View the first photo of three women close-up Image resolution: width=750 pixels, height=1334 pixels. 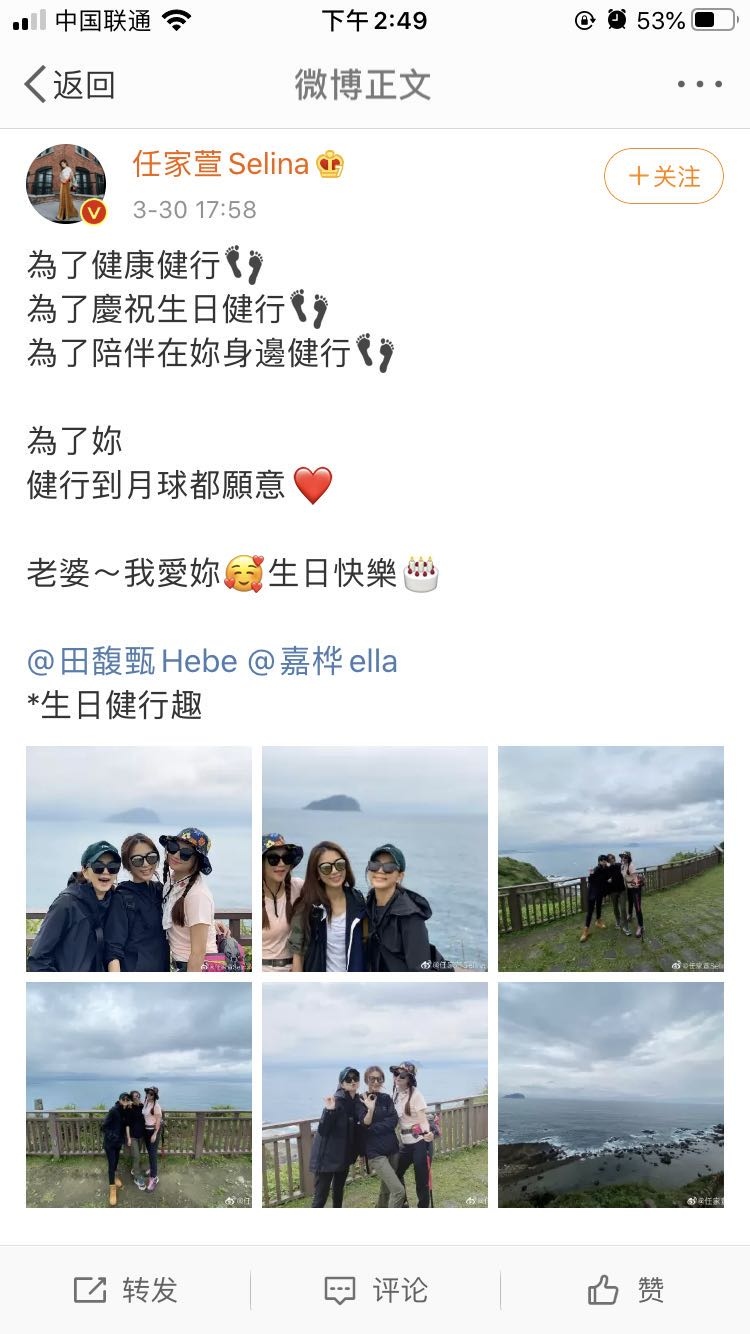pos(139,858)
